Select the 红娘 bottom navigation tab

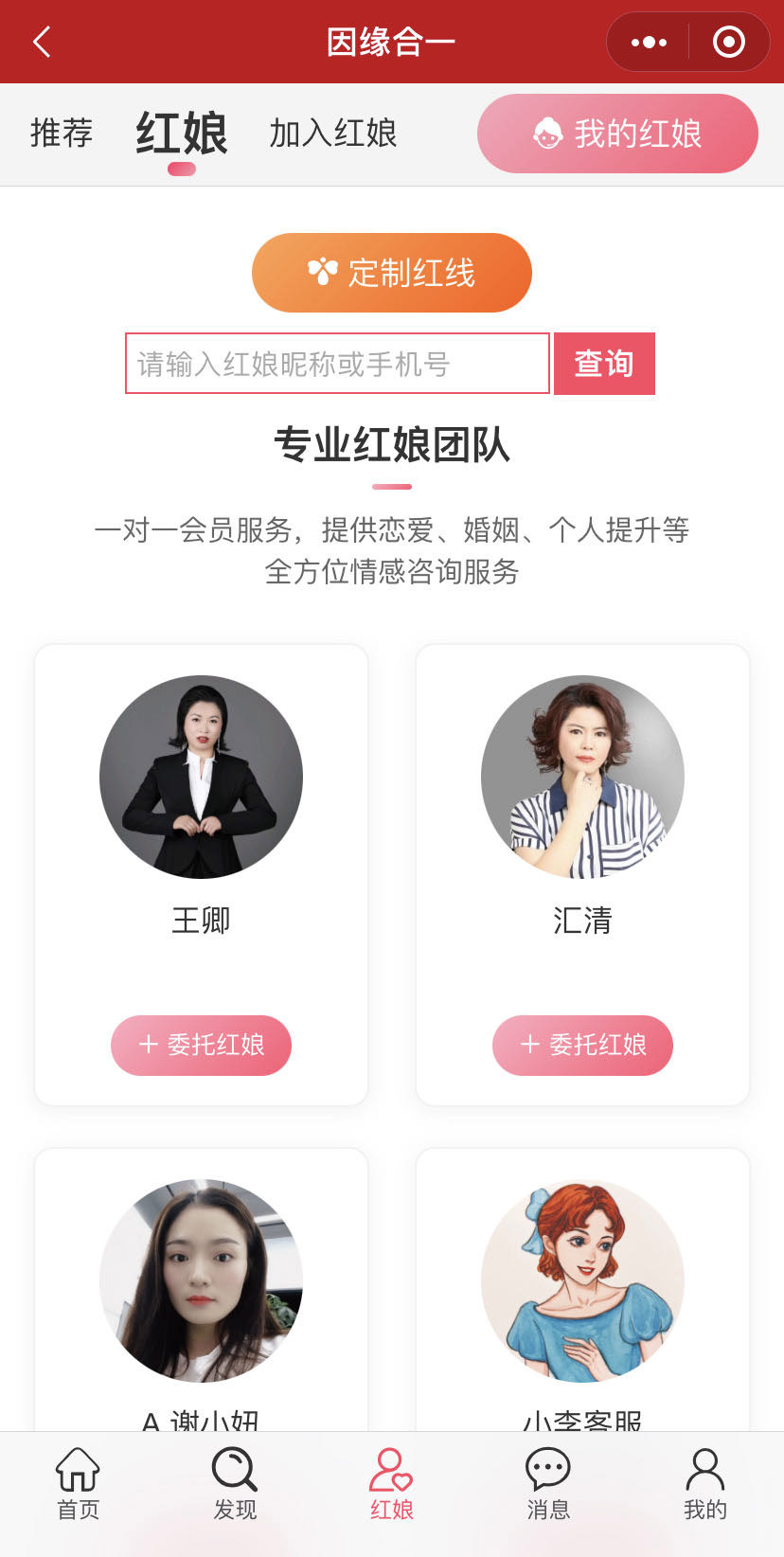(x=391, y=1484)
